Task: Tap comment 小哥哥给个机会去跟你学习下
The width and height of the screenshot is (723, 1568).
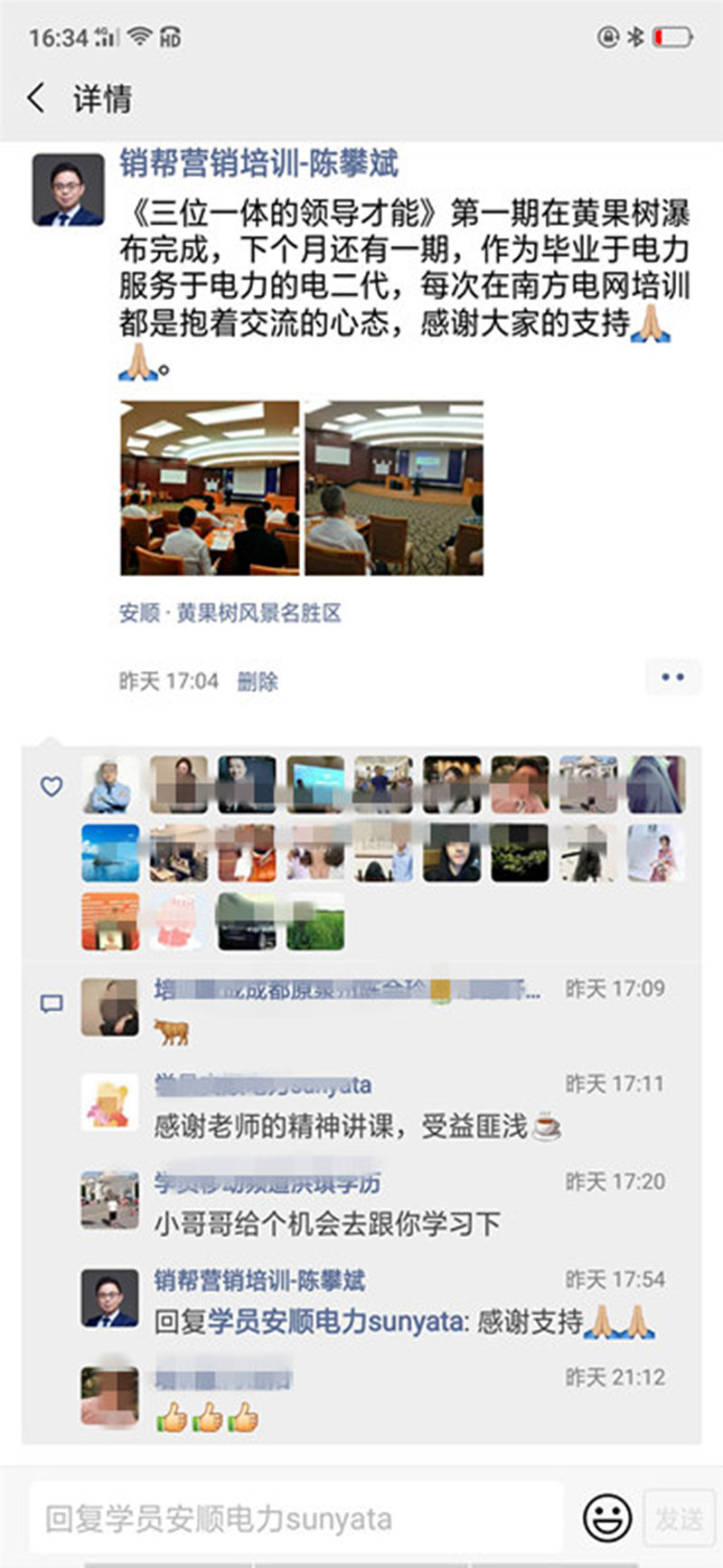Action: click(326, 1223)
